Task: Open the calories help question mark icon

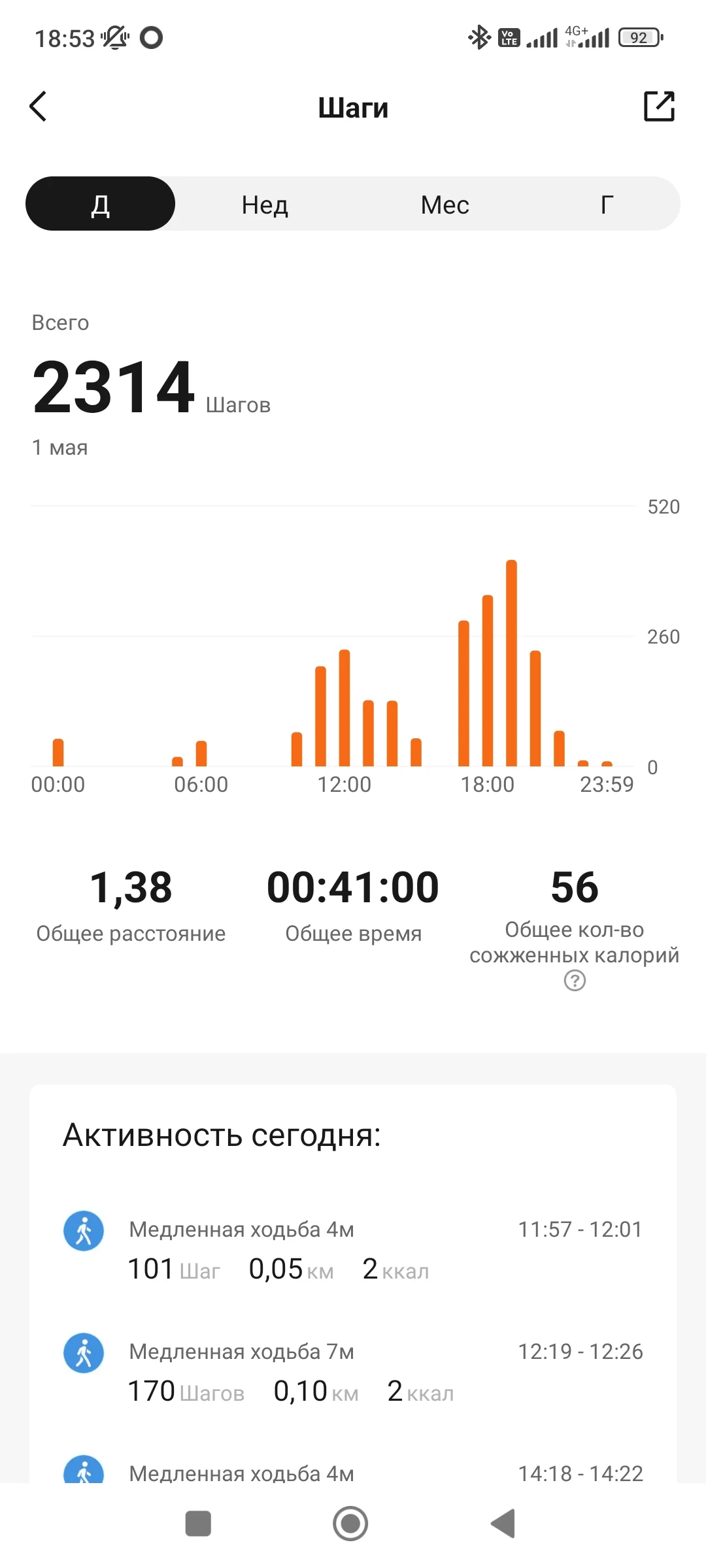Action: (x=573, y=980)
